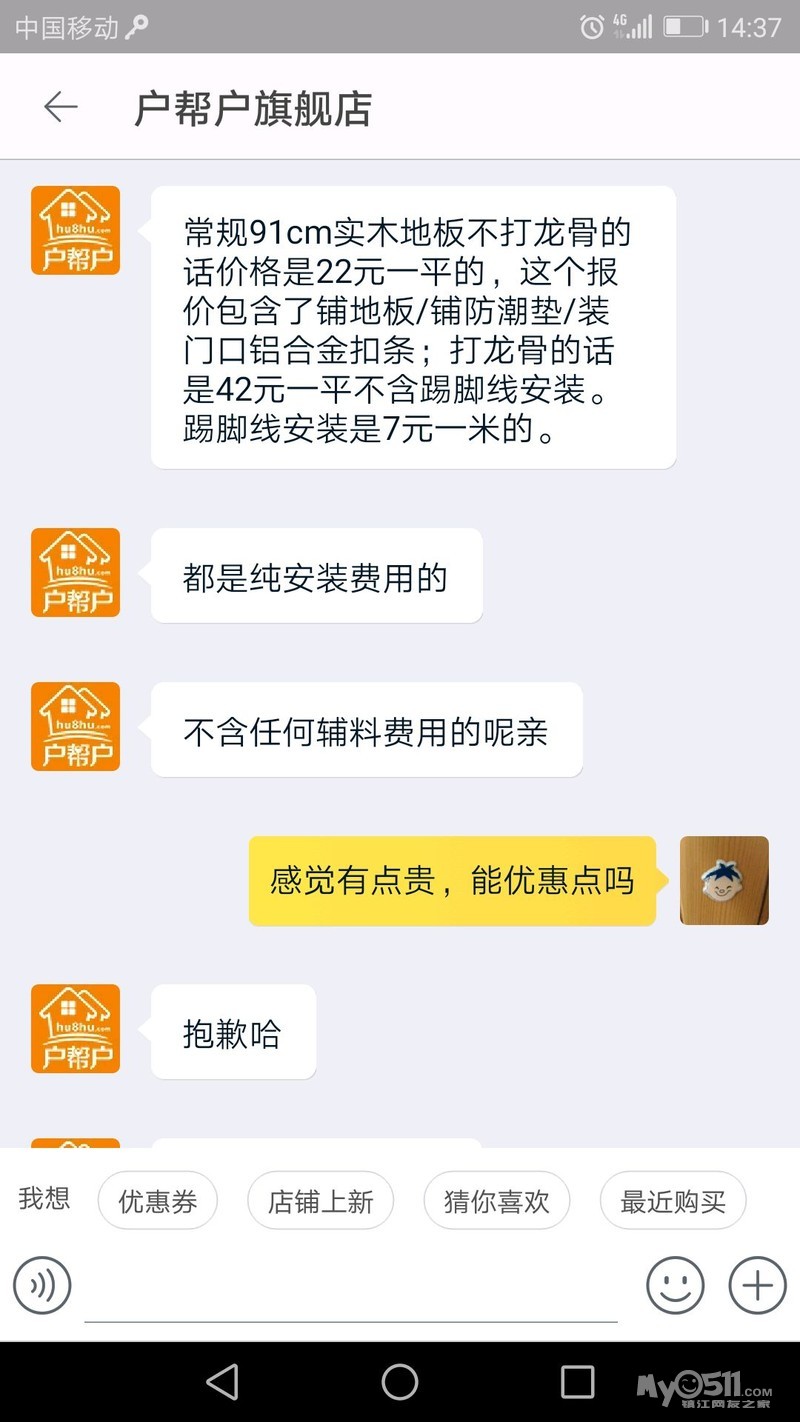Go back from the 户帮户旗舰店 chat
800x1422 pixels.
[x=60, y=107]
